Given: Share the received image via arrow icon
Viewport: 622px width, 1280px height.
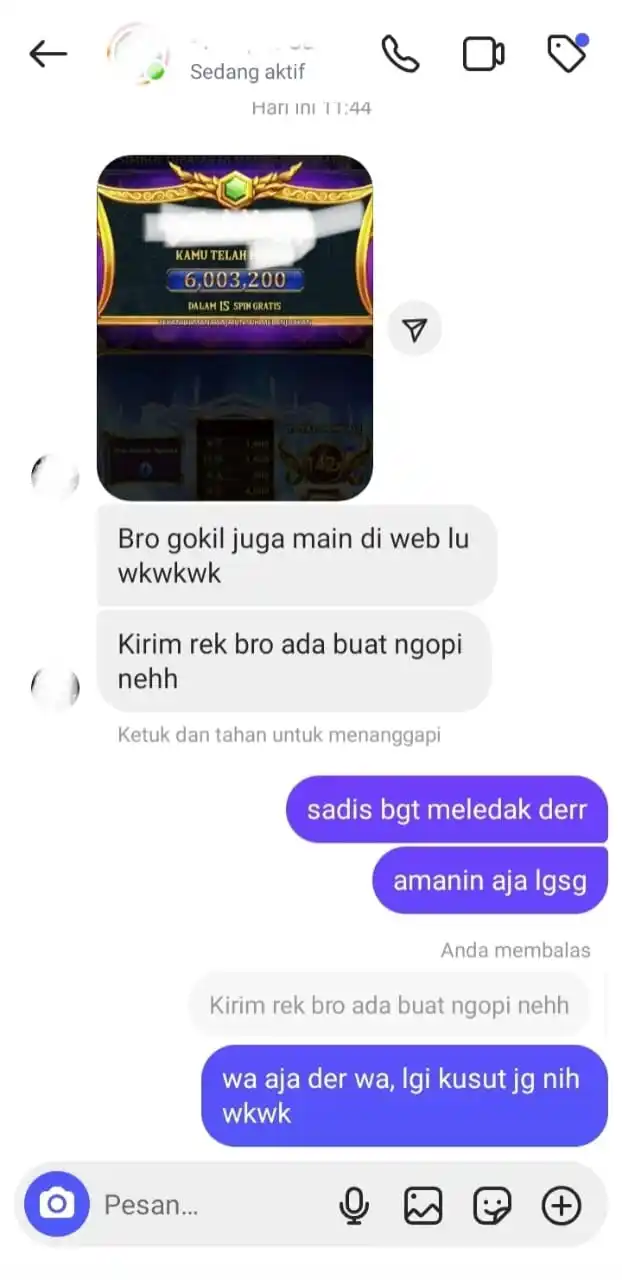Looking at the screenshot, I should (x=415, y=328).
